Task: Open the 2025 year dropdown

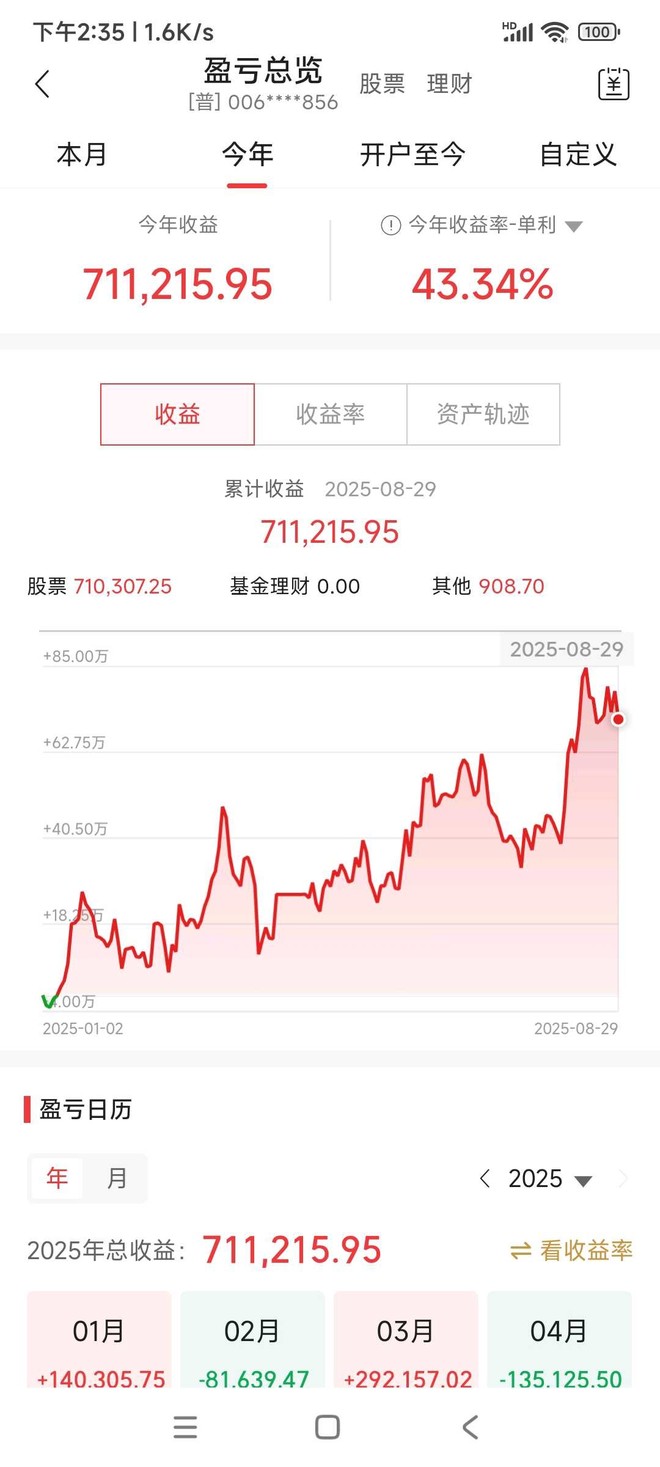Action: [x=549, y=1179]
